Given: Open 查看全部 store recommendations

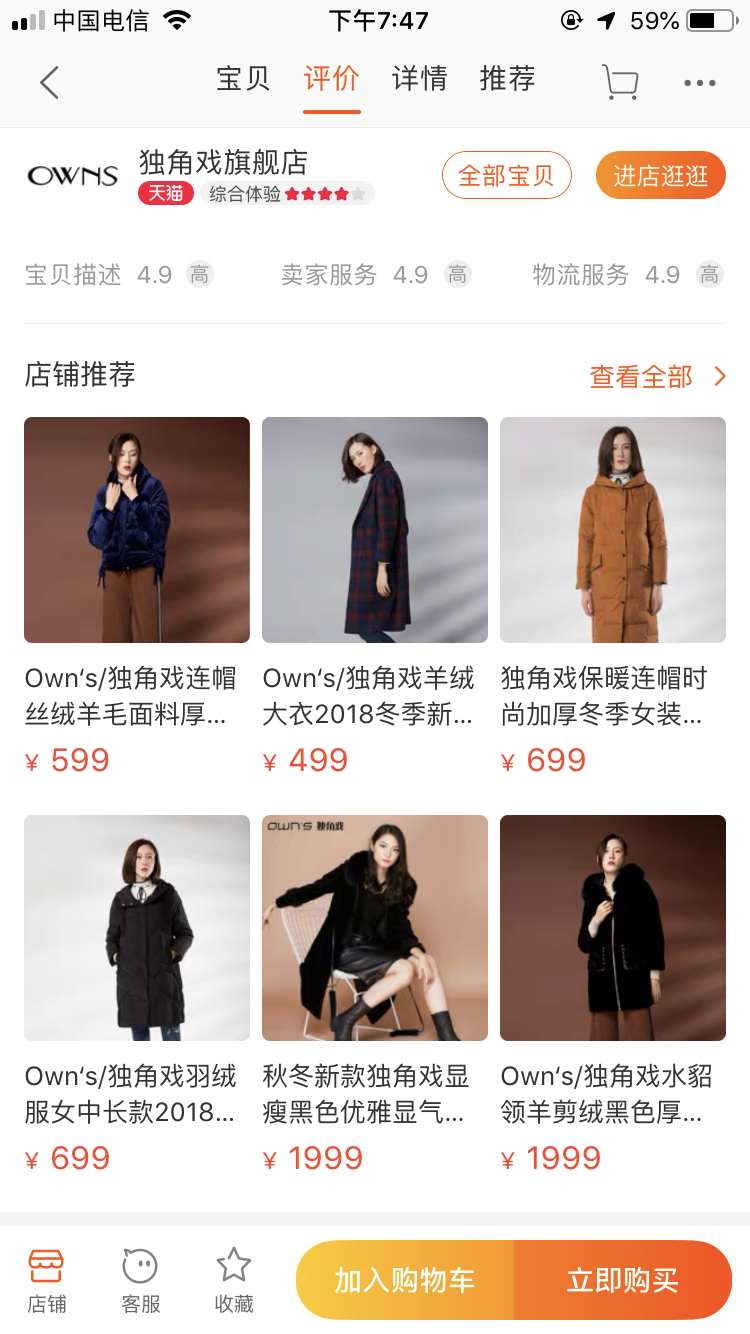Looking at the screenshot, I should (657, 377).
